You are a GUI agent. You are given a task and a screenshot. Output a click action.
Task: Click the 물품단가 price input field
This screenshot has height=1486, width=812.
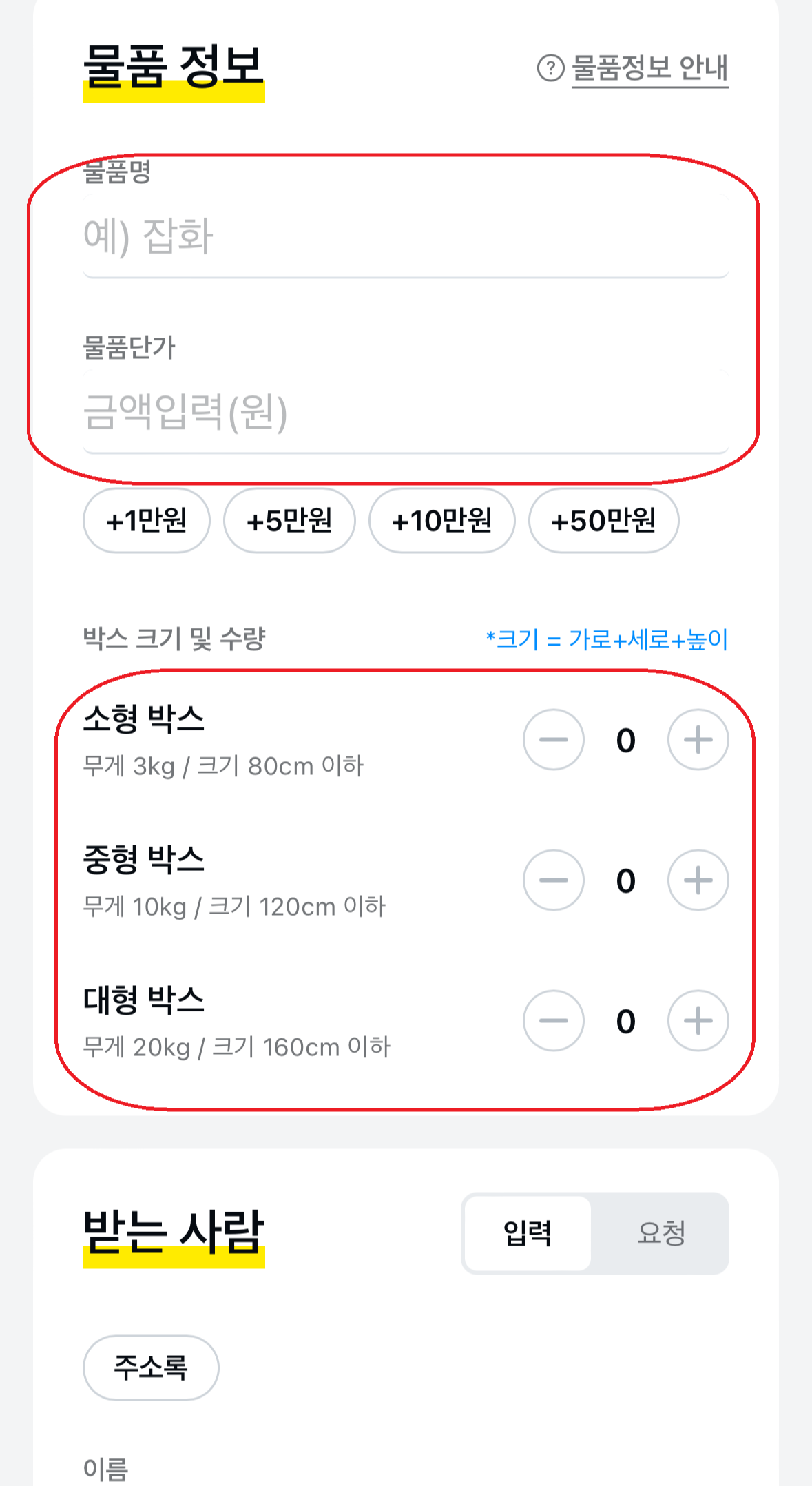[406, 412]
